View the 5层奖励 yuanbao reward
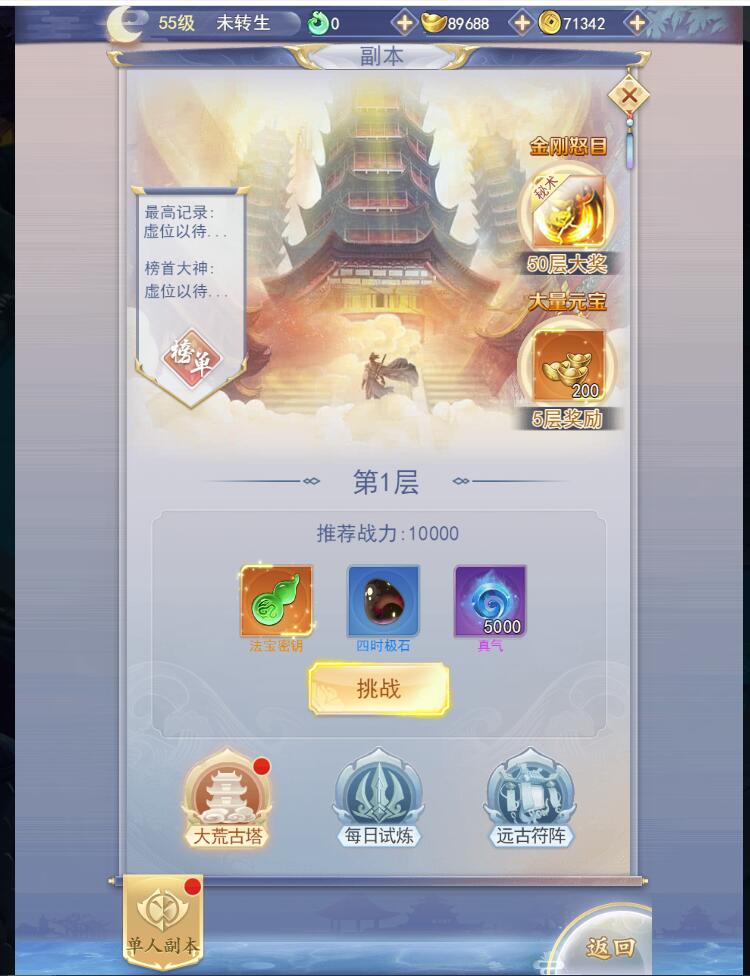 tap(567, 365)
